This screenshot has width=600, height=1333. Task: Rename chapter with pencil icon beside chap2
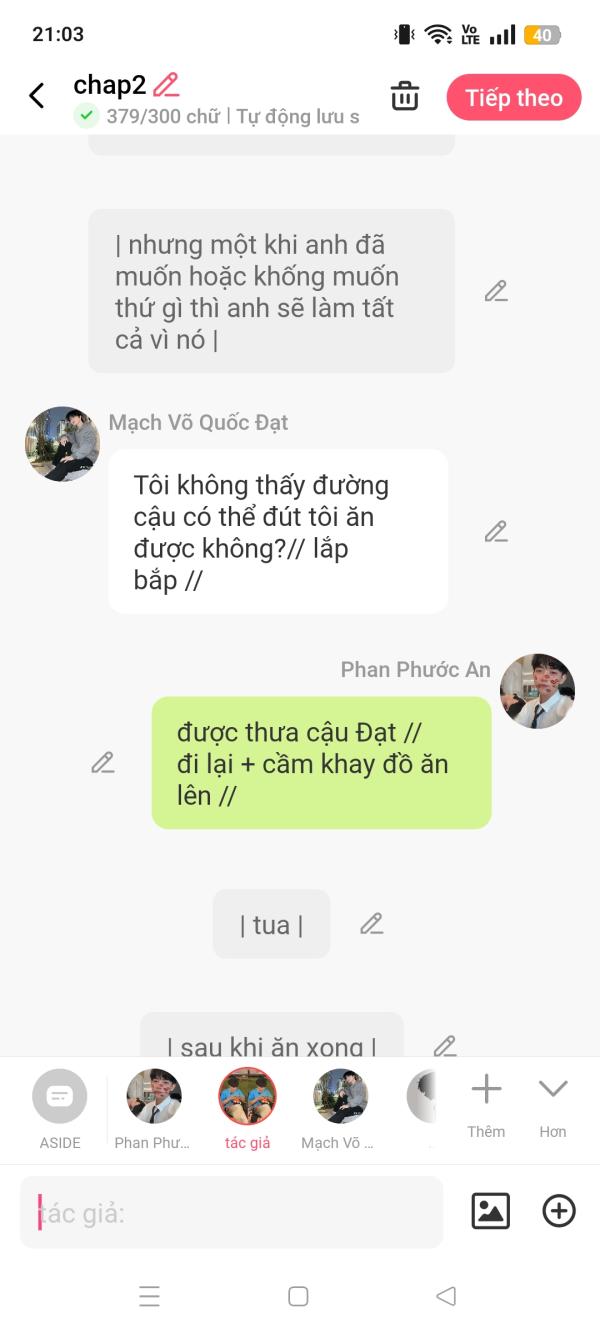166,85
